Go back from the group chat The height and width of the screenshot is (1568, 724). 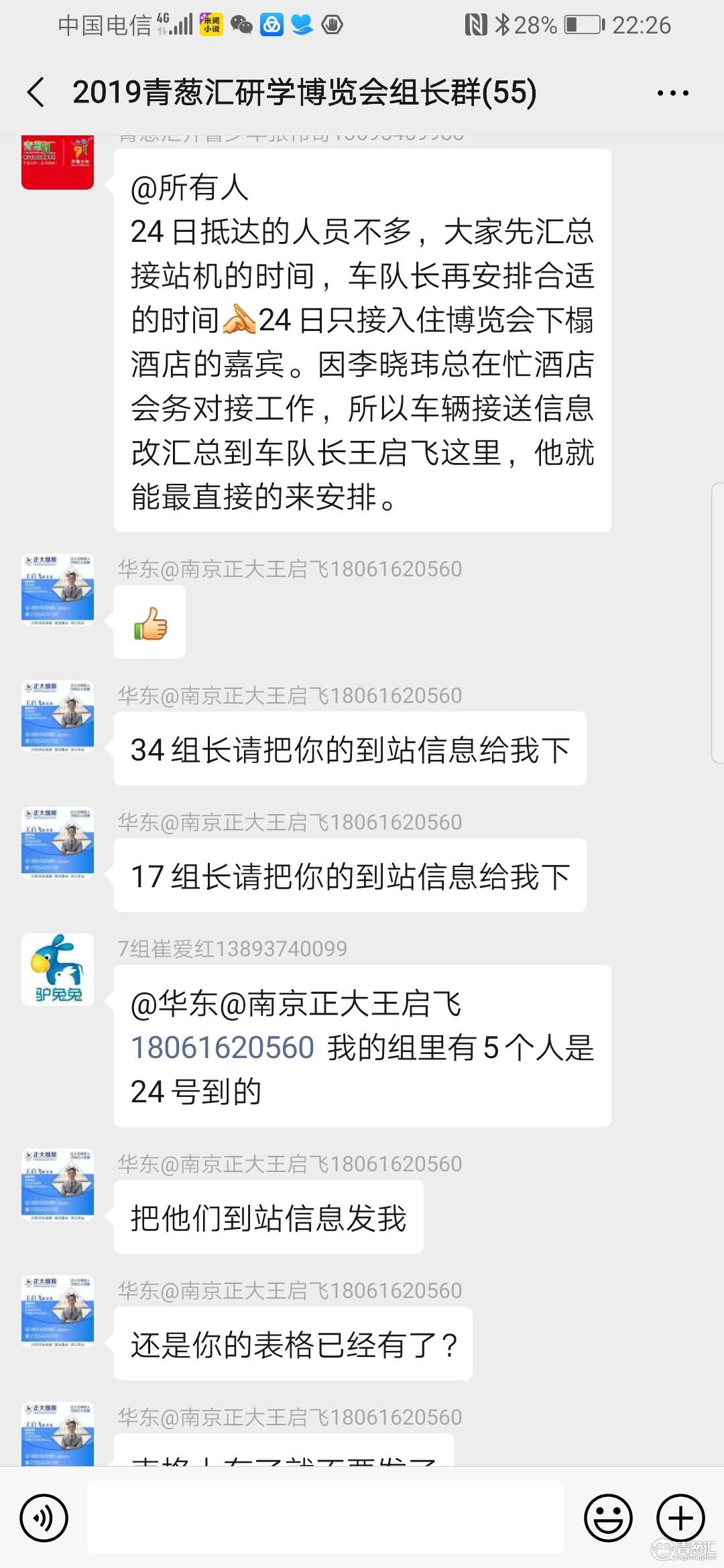tap(36, 92)
